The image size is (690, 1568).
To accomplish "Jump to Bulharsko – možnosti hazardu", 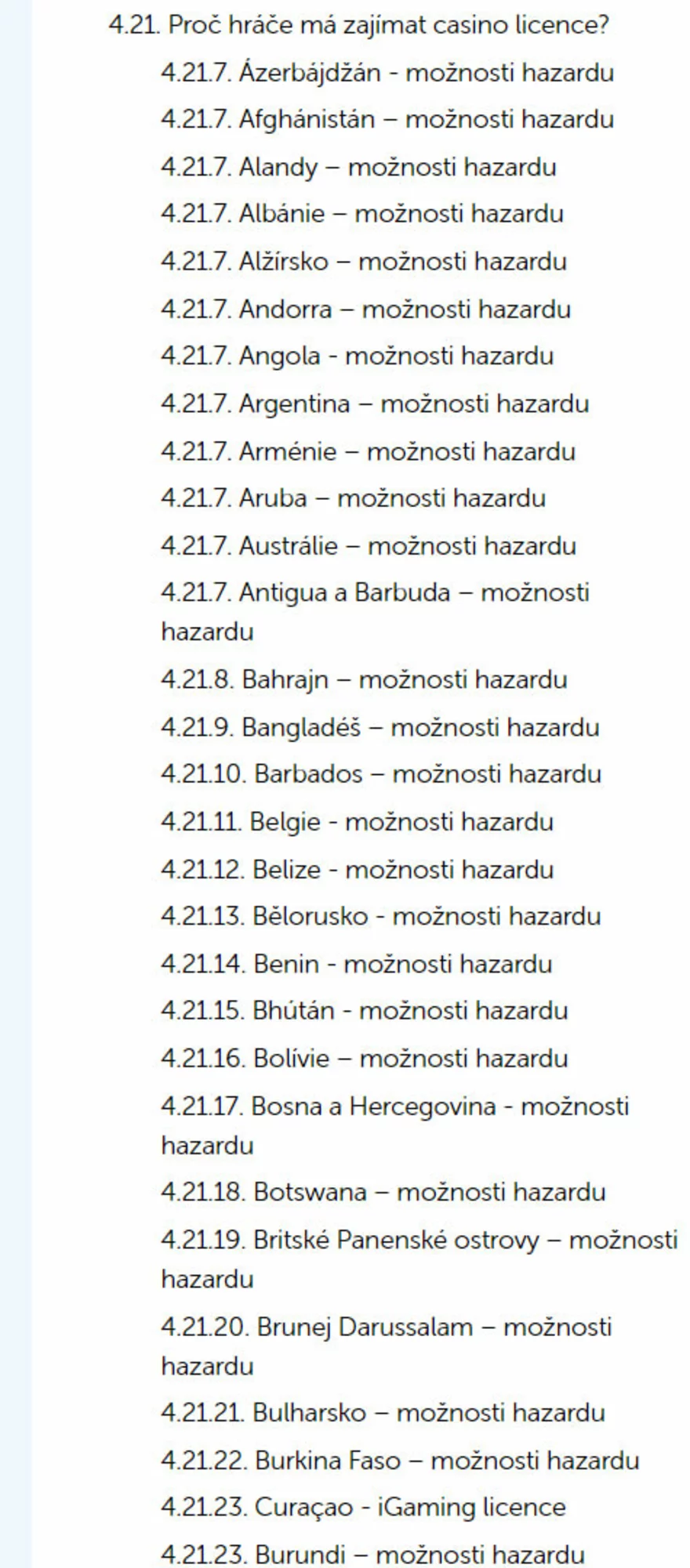I will coord(383,1413).
